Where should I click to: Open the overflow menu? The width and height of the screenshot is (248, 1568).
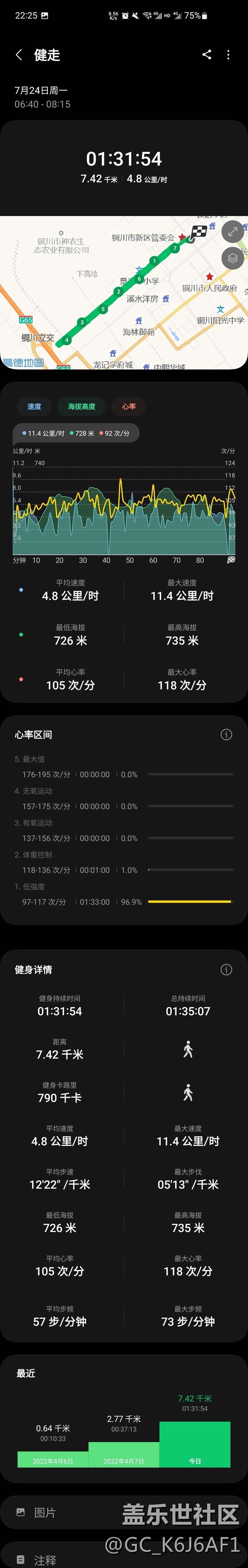click(x=229, y=55)
